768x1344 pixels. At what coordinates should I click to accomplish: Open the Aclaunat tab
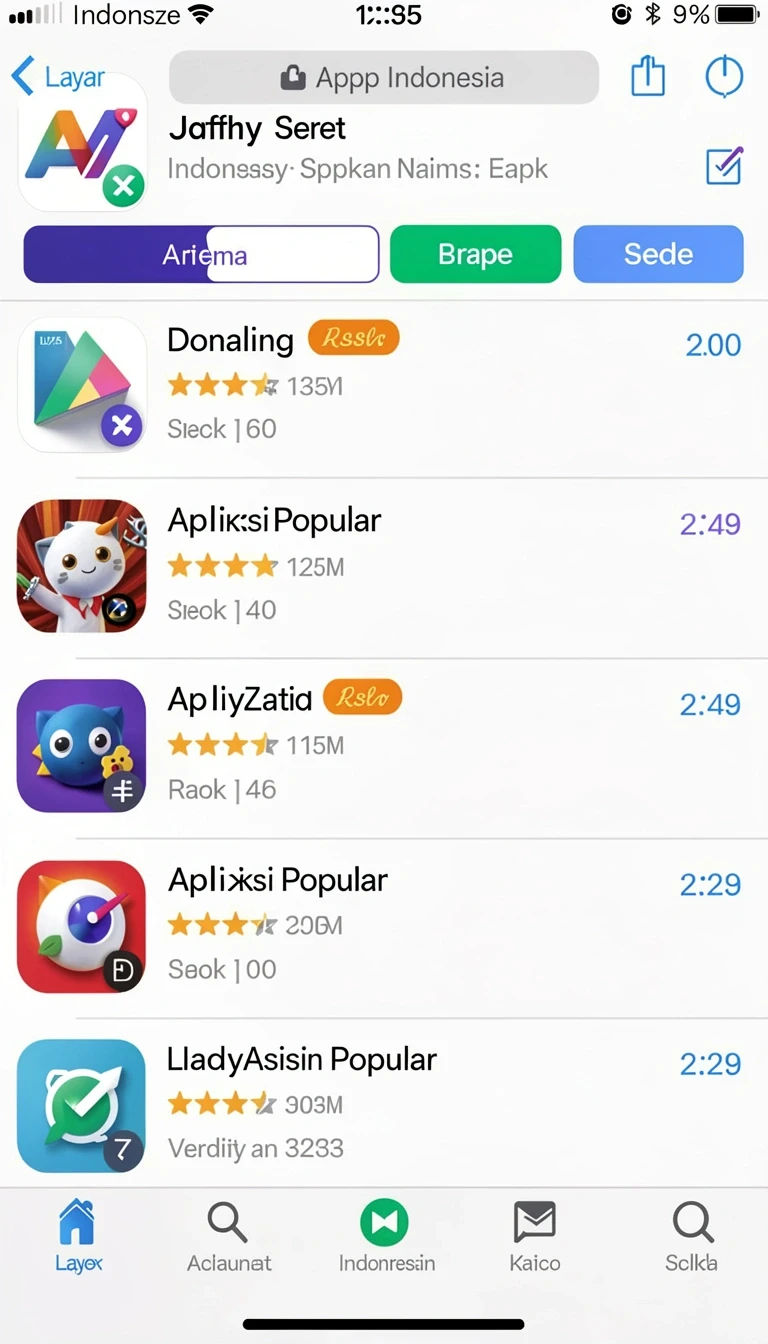click(x=229, y=1237)
